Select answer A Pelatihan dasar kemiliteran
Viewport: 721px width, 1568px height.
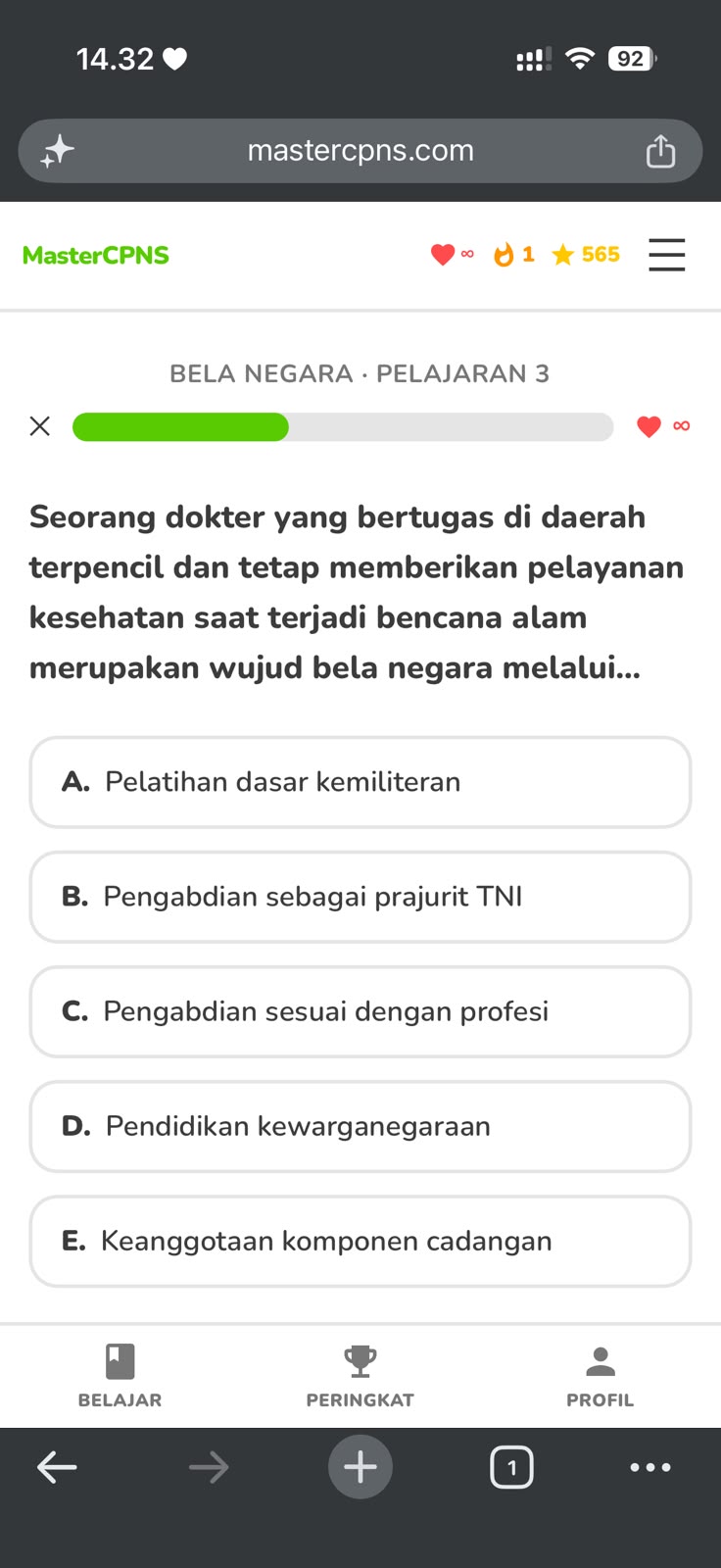[360, 782]
